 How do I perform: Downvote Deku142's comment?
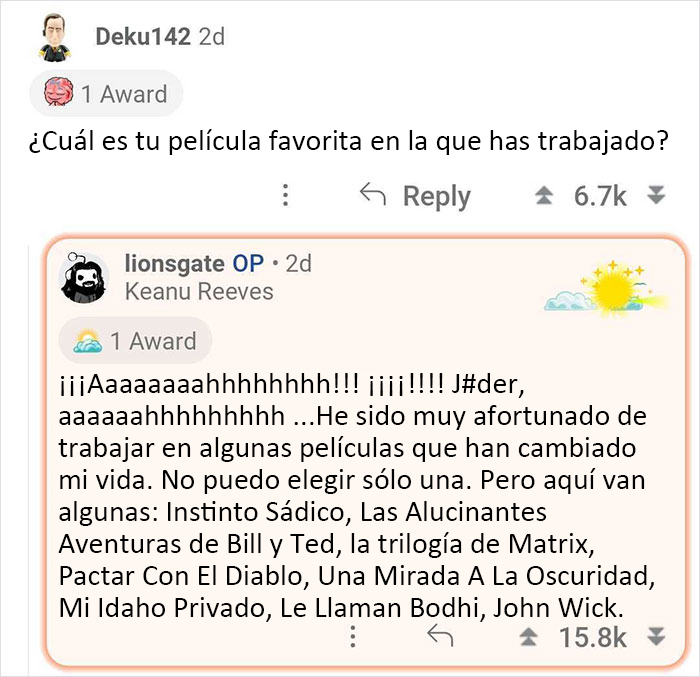point(656,196)
